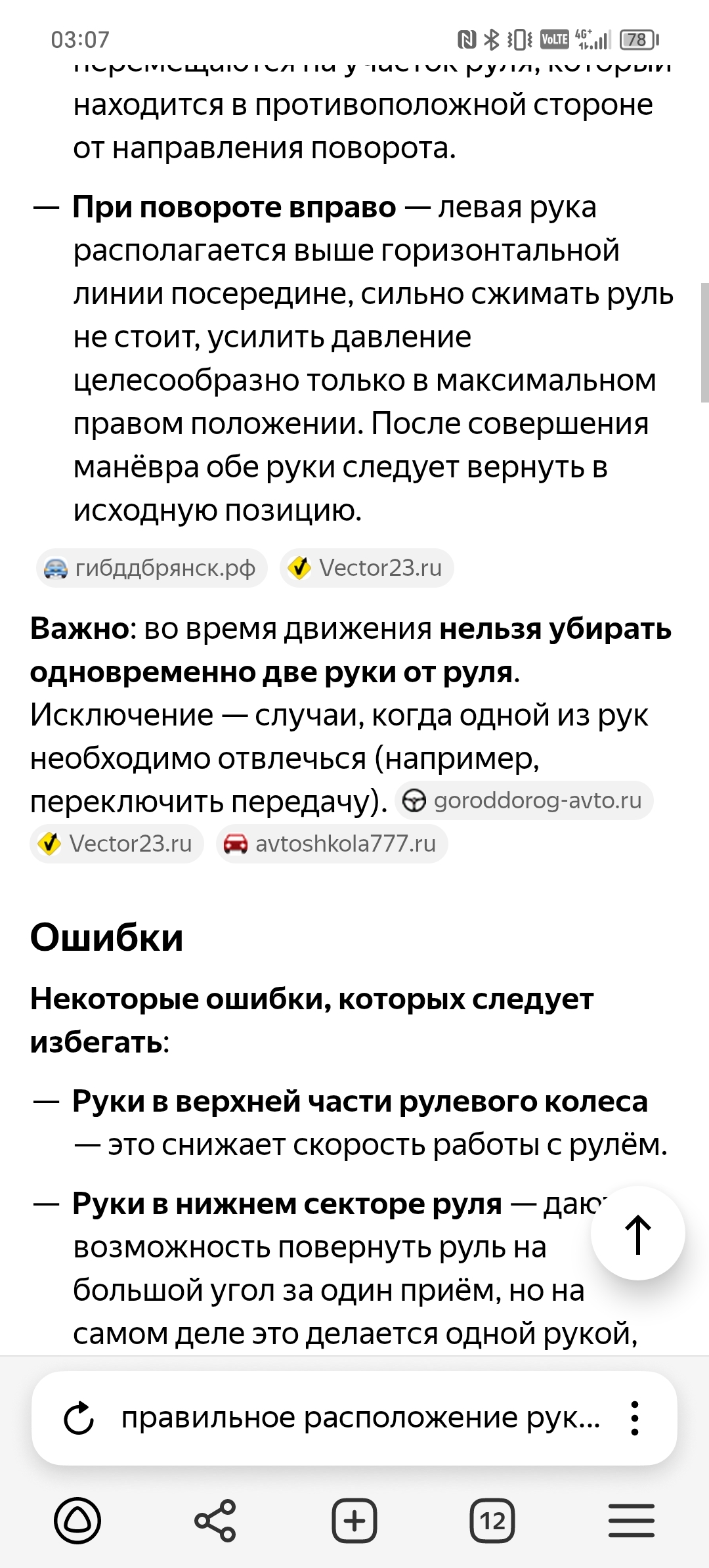This screenshot has height=1568, width=709.
Task: Open the three-dot page options menu
Action: tap(635, 1418)
